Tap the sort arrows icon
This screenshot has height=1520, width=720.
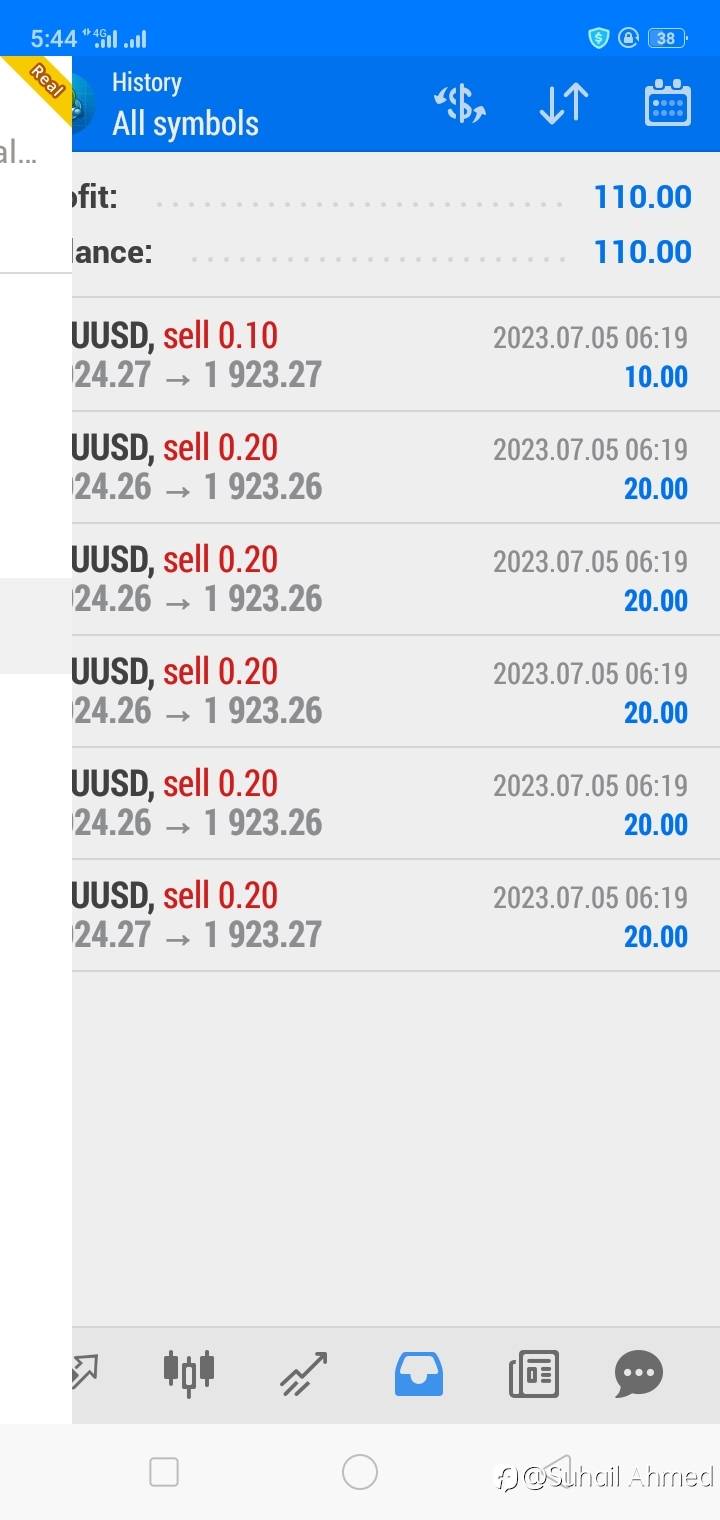[564, 104]
